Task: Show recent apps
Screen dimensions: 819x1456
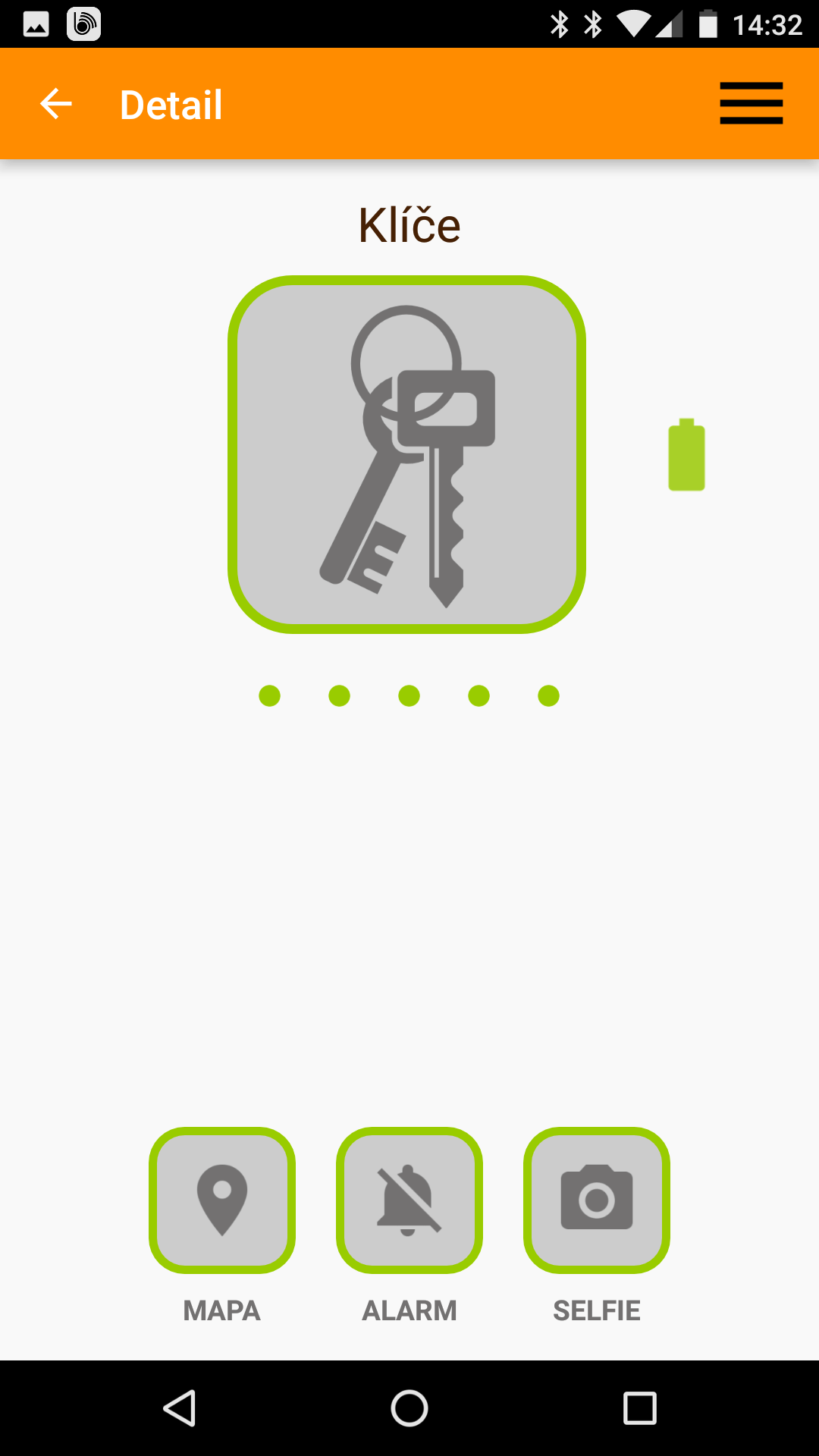Action: [639, 1409]
